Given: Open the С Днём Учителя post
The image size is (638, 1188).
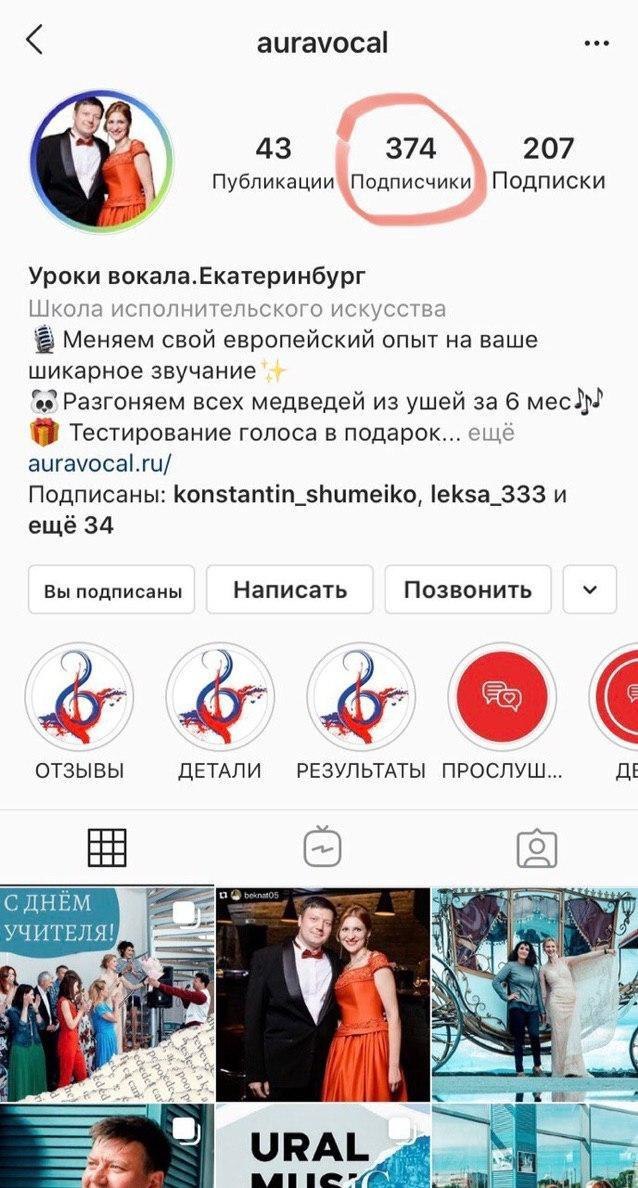Looking at the screenshot, I should click(x=105, y=994).
